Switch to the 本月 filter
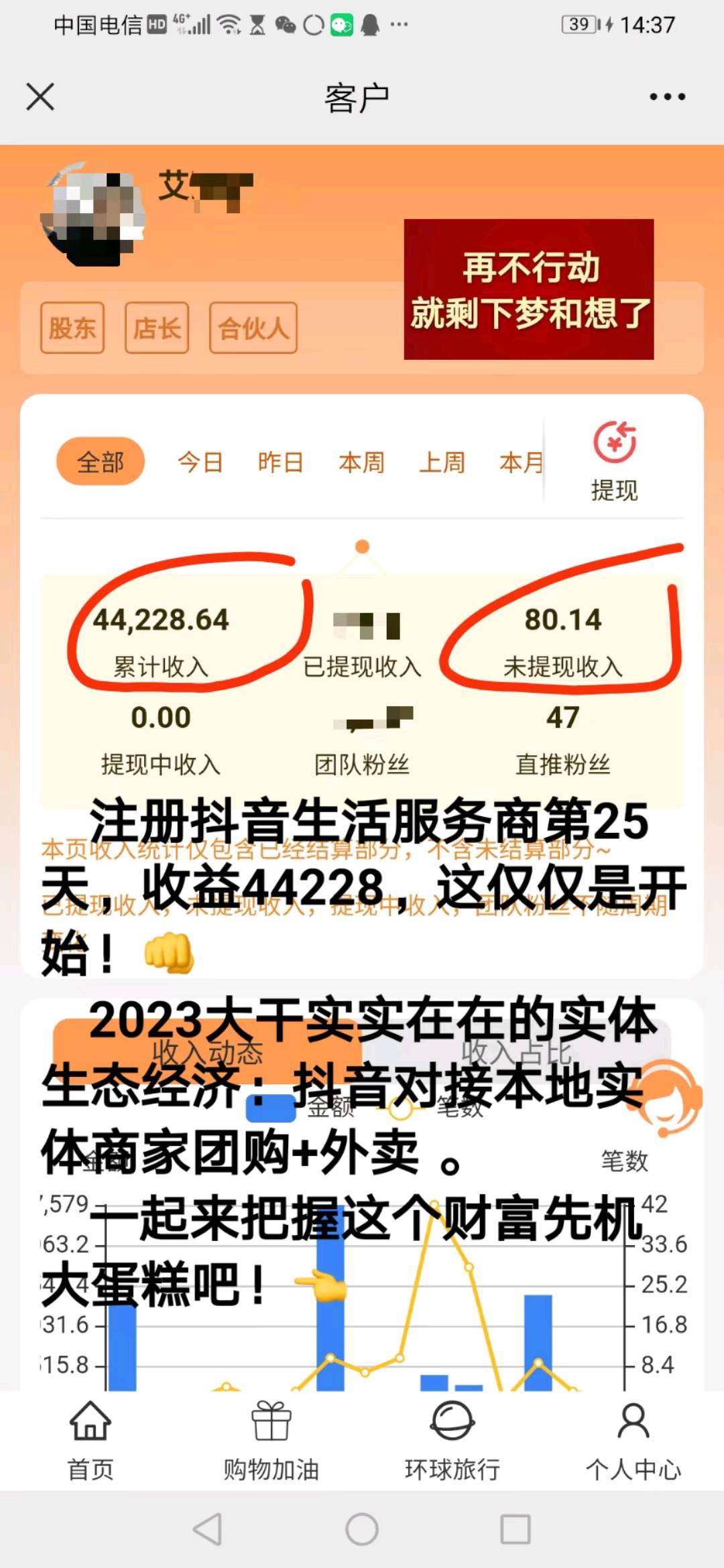 (x=520, y=462)
